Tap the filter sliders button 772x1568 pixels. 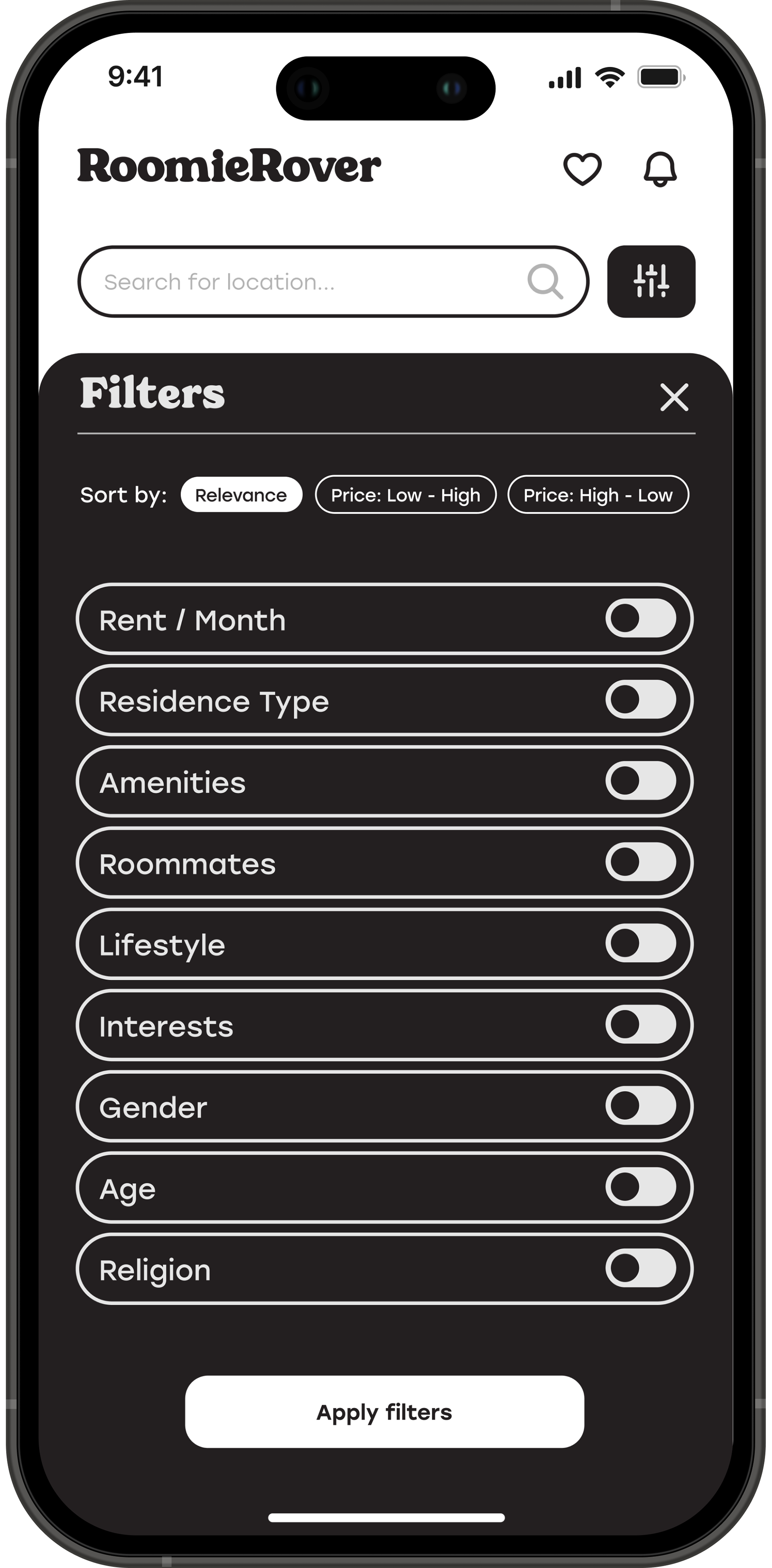pyautogui.click(x=651, y=281)
